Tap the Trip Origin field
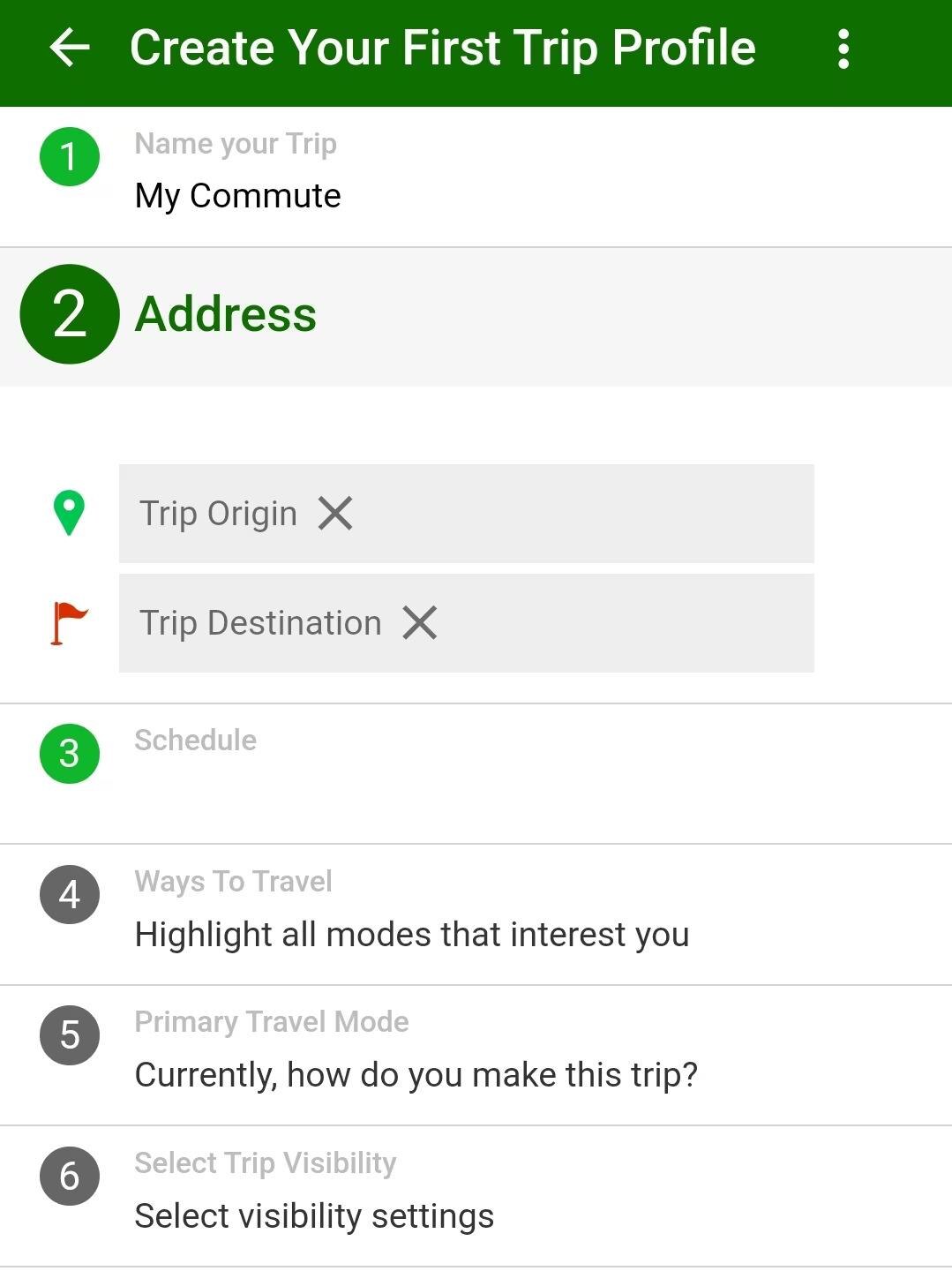 click(565, 514)
